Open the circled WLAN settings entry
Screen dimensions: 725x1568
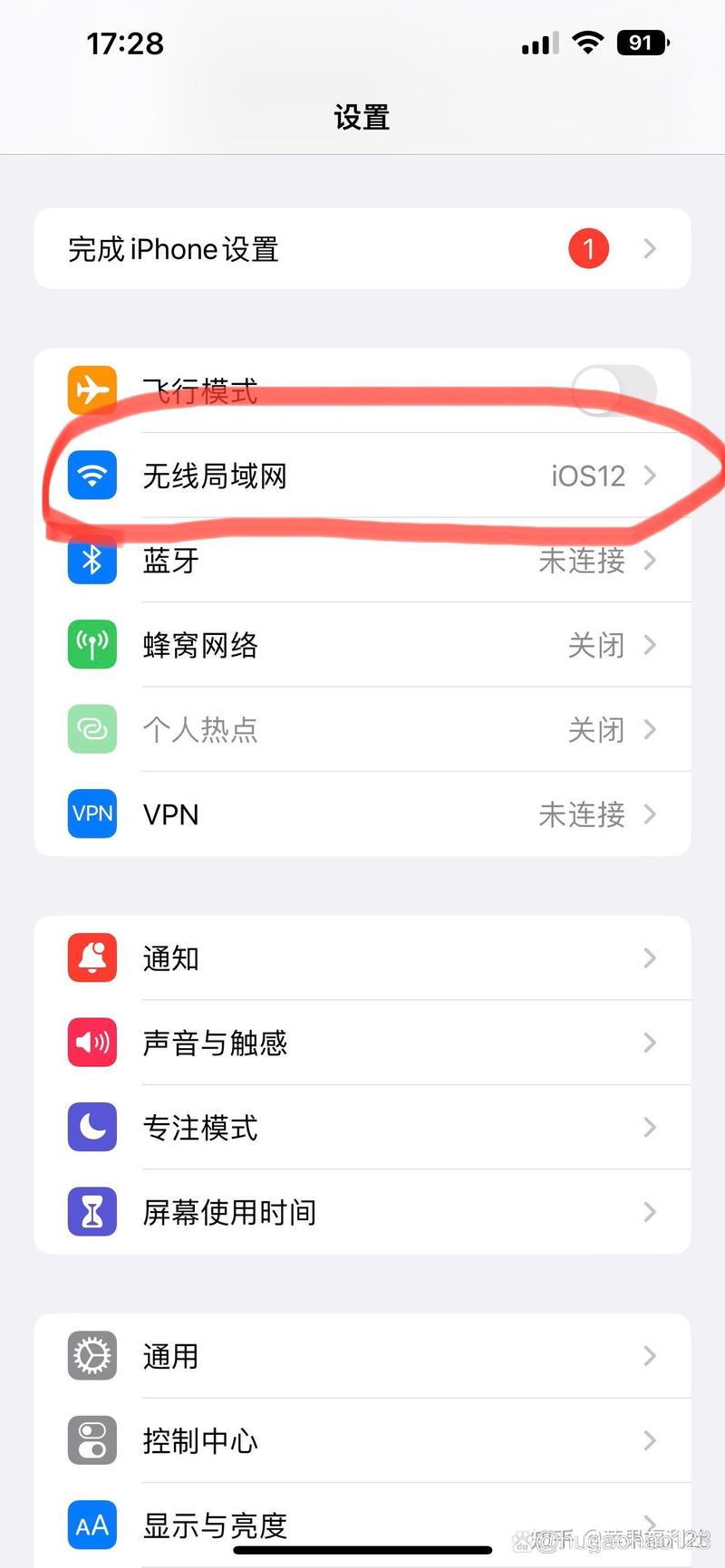[362, 476]
